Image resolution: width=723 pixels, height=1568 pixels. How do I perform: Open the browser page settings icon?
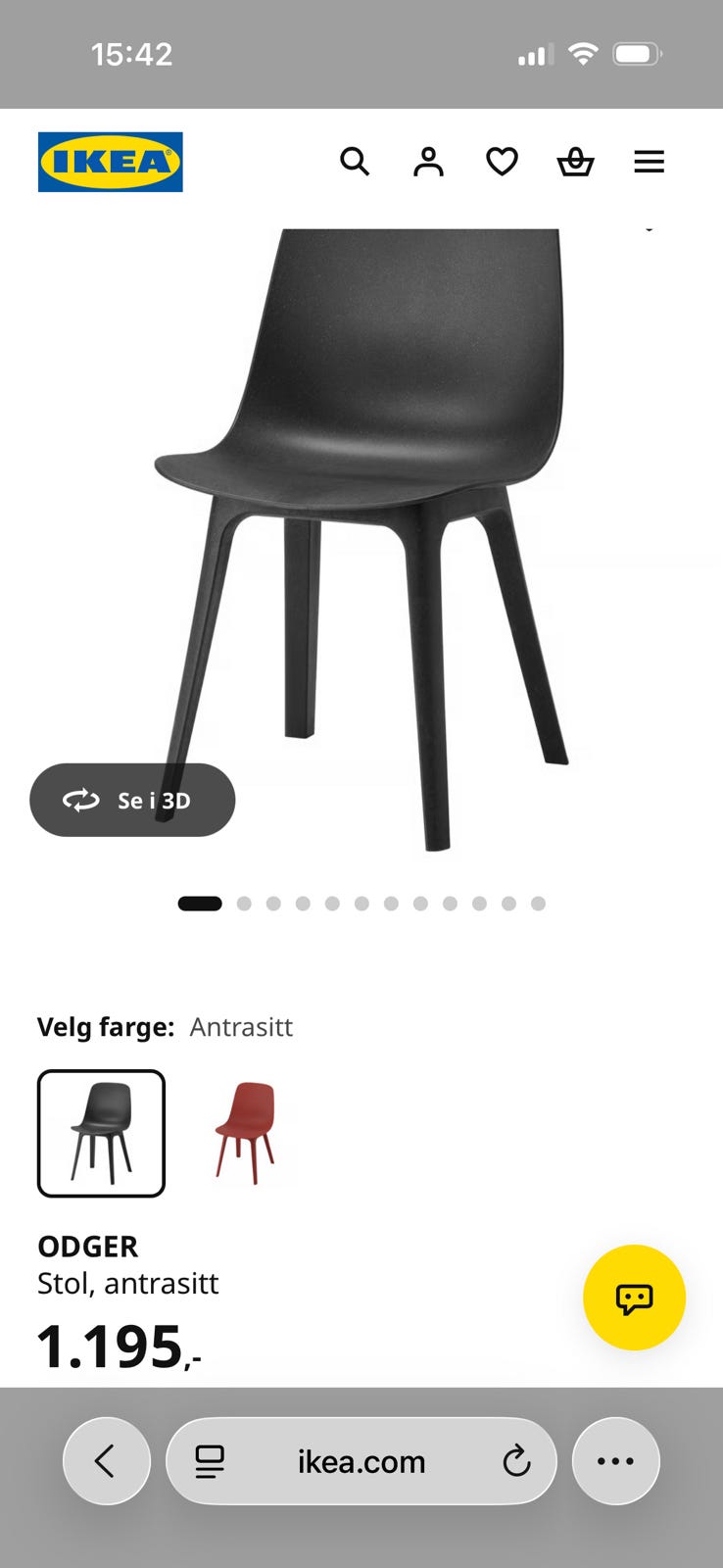209,1461
